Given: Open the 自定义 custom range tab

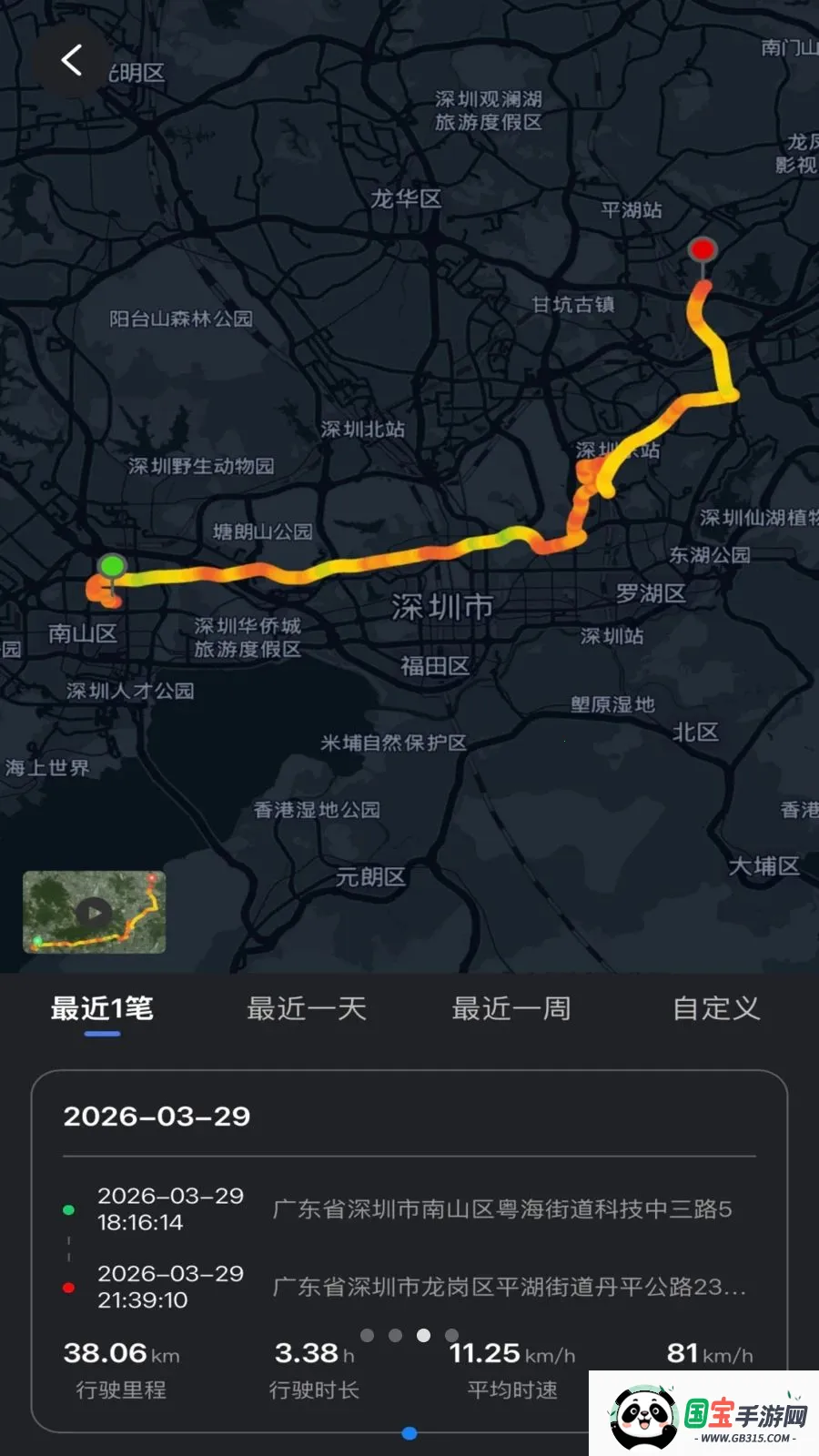Looking at the screenshot, I should 716,1008.
